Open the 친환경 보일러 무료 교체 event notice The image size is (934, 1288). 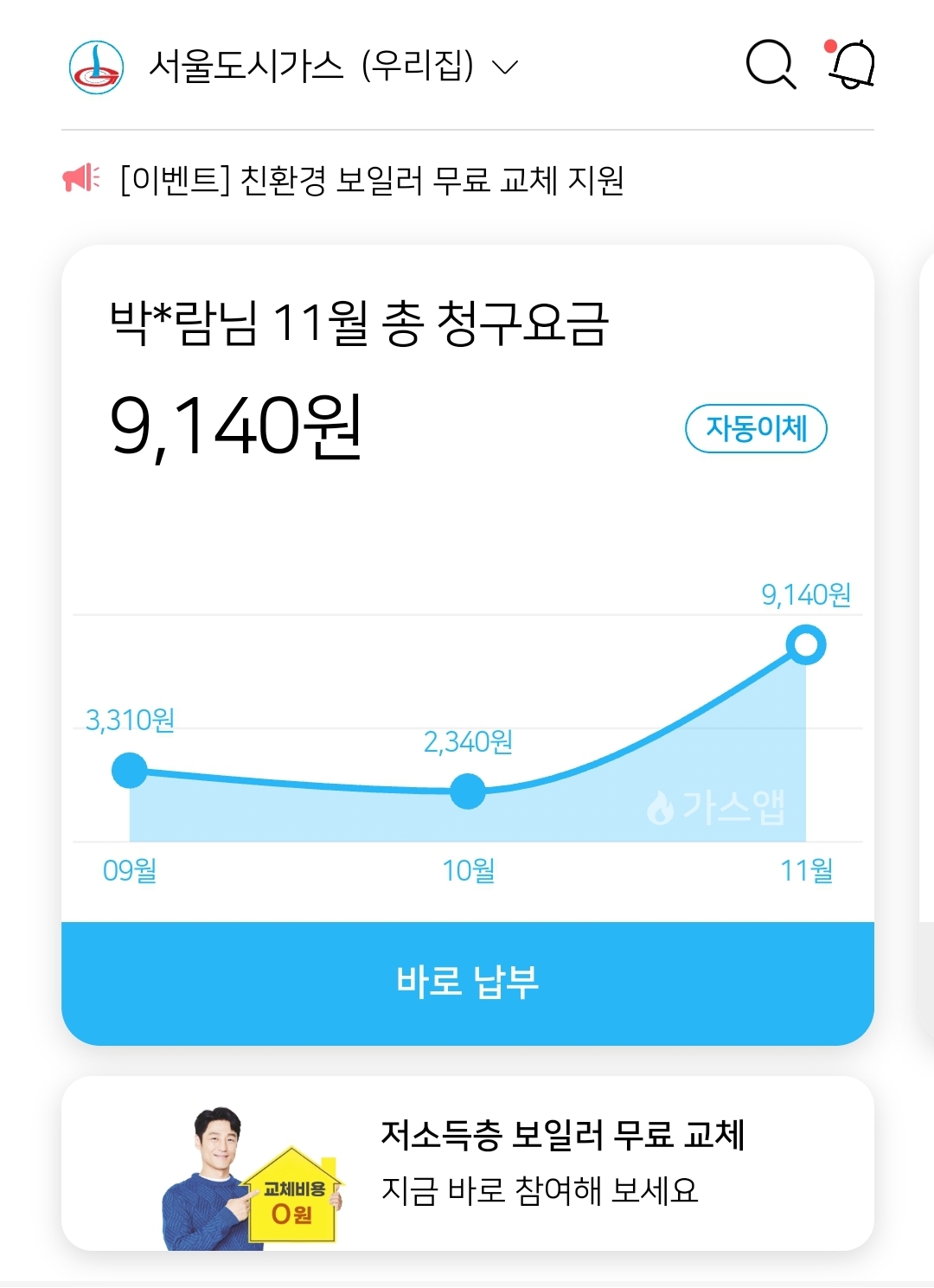[x=372, y=180]
